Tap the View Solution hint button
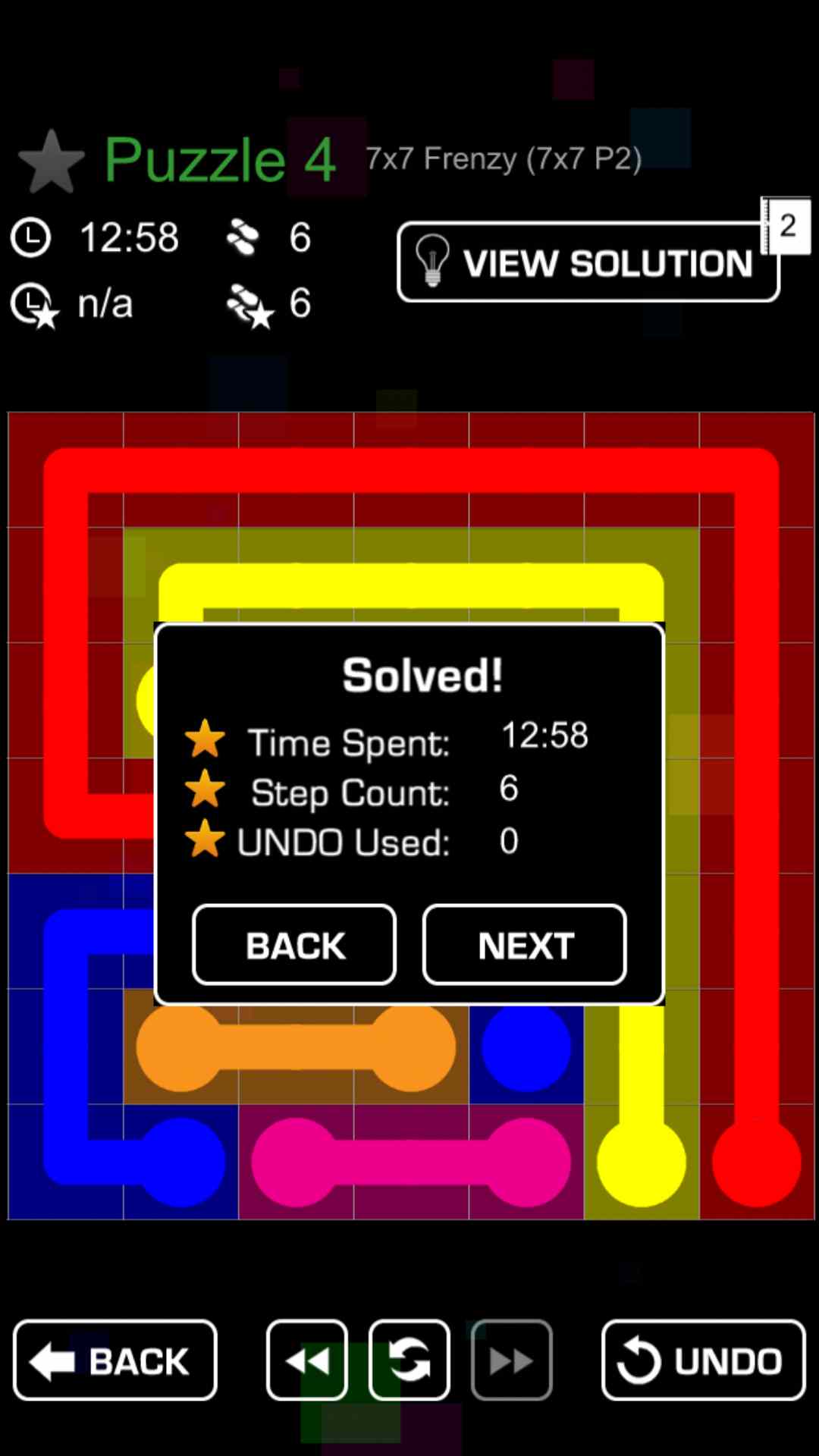819x1456 pixels. coord(588,262)
